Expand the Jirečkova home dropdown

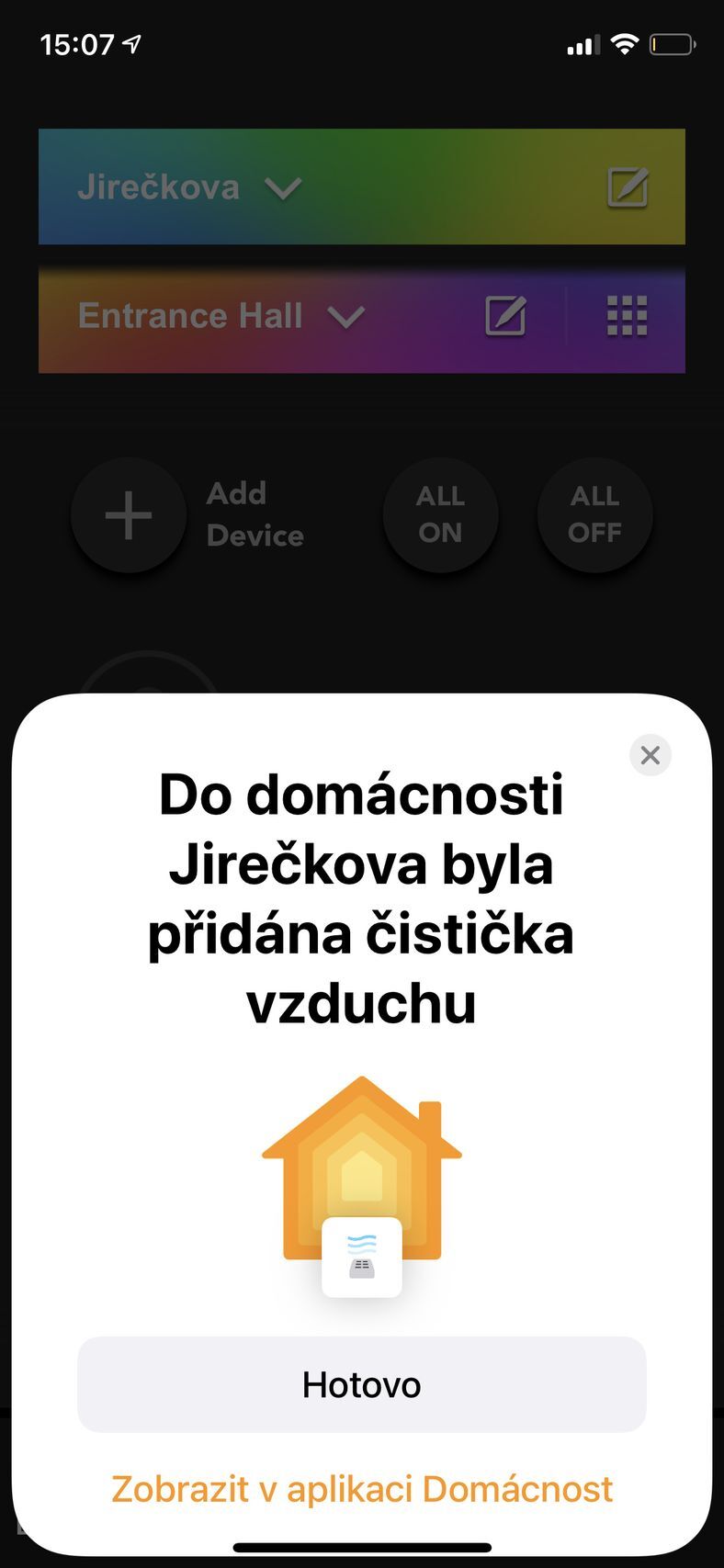pyautogui.click(x=283, y=188)
